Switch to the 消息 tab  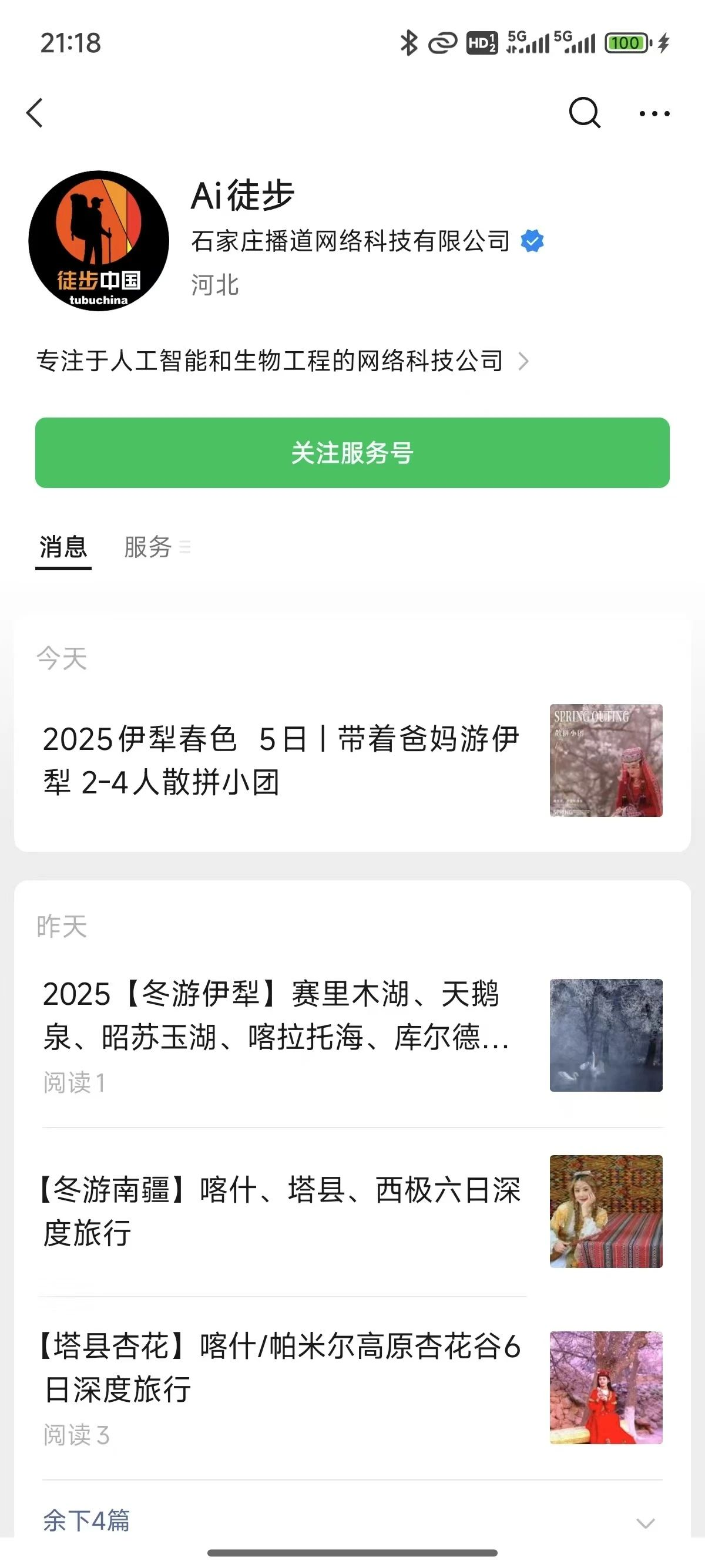[63, 547]
